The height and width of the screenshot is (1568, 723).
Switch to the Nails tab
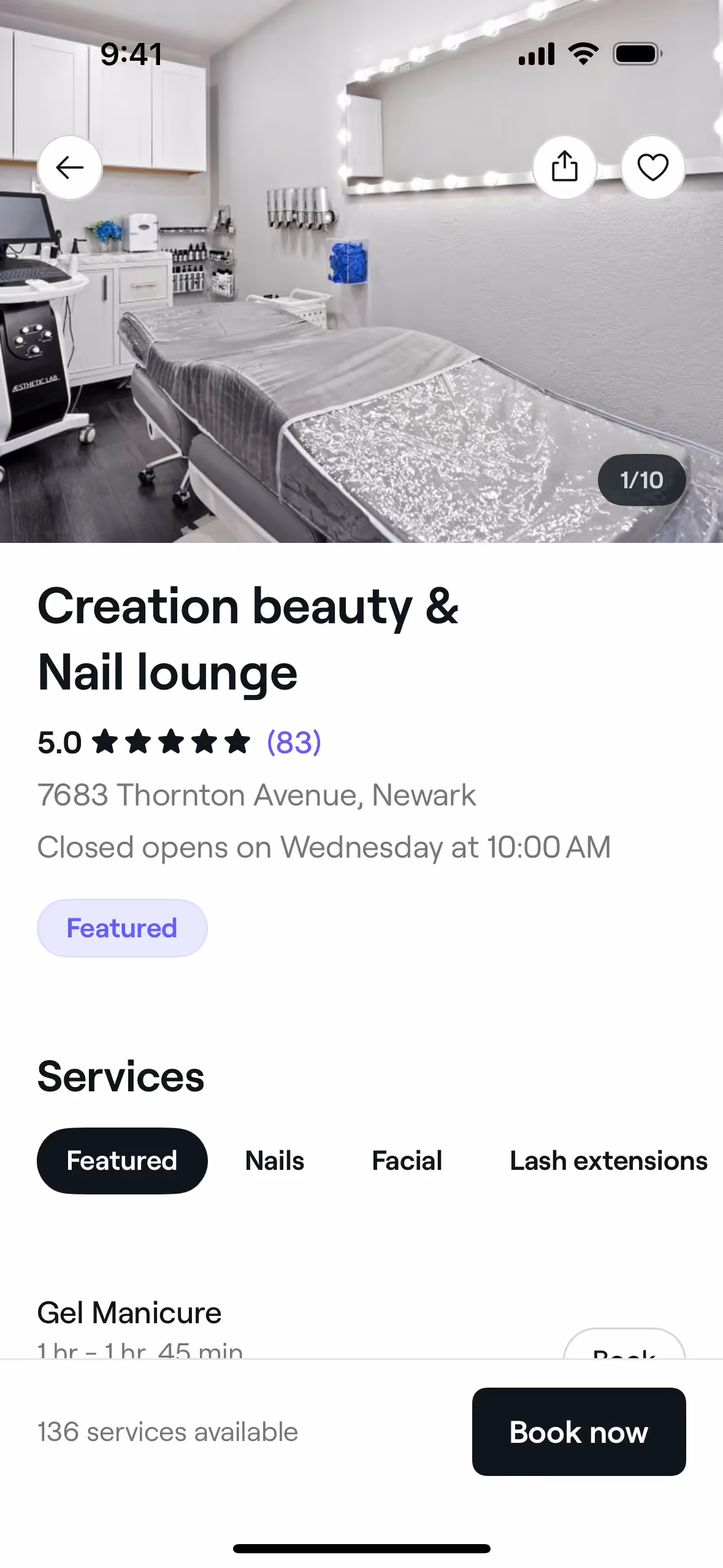[275, 1161]
